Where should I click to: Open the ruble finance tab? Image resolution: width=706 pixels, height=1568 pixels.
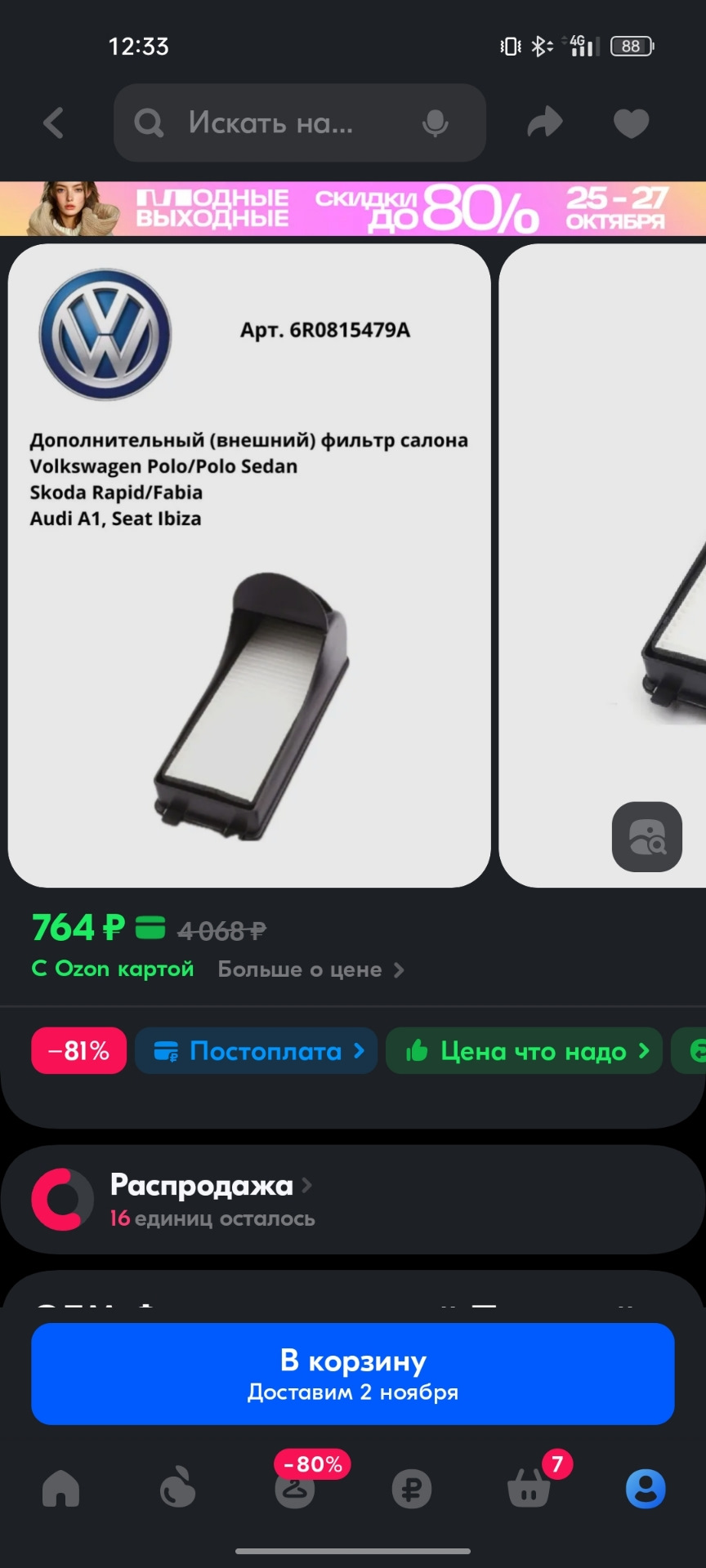coord(411,1488)
